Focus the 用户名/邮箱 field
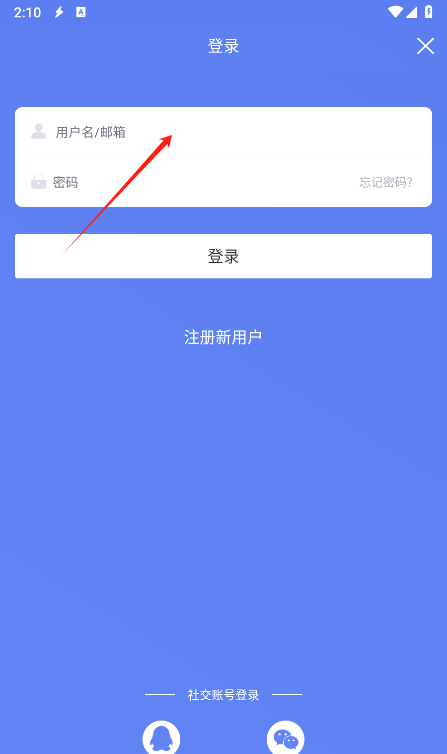Viewport: 447px width, 754px height. point(224,132)
